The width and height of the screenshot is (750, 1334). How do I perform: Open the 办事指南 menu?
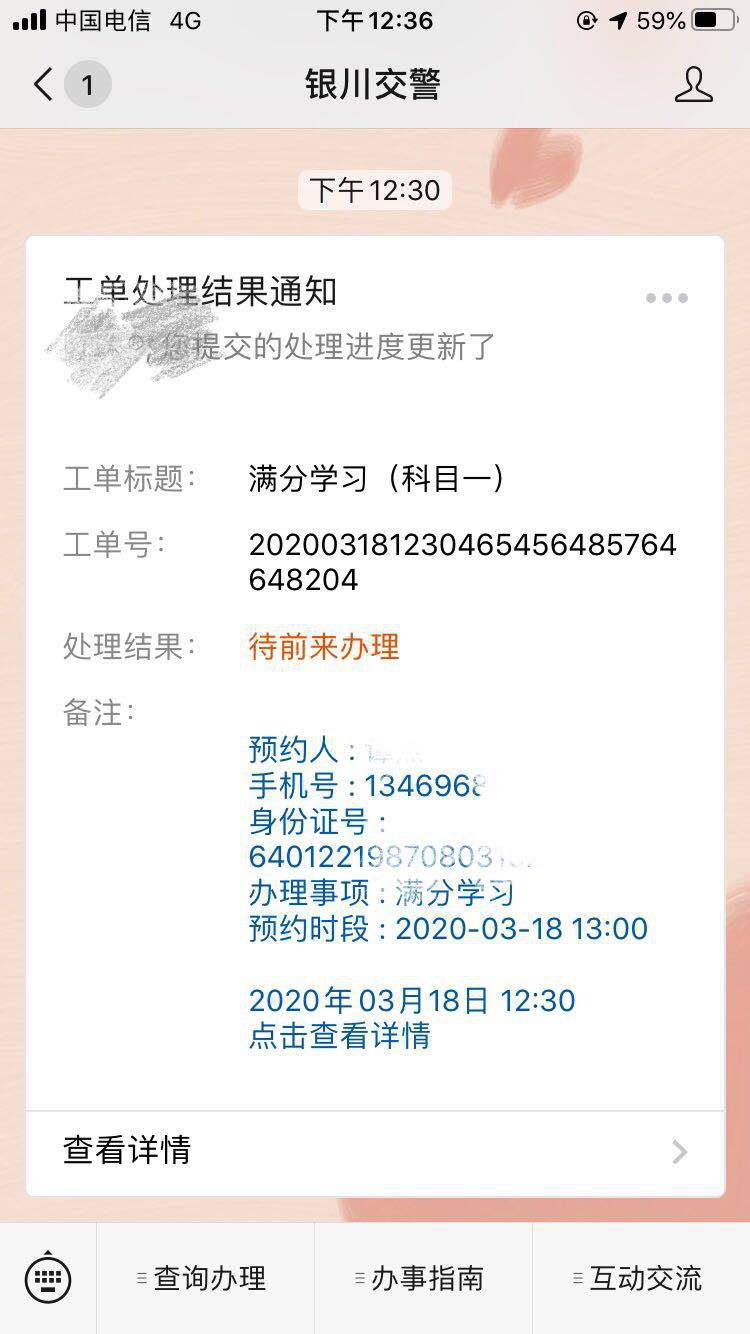424,1278
